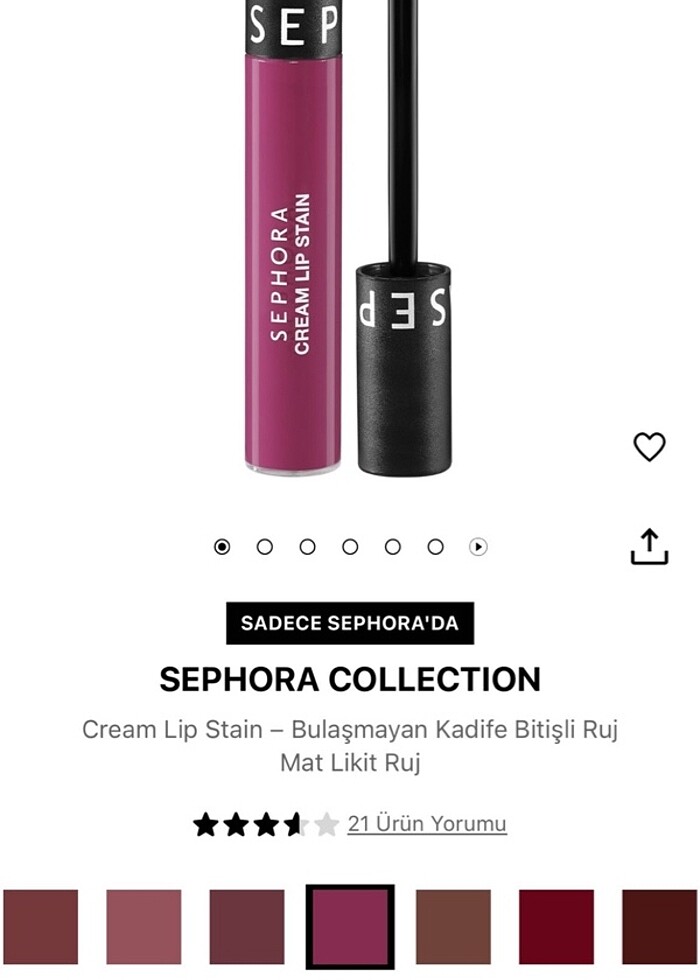Pick the dark burgundy color swatch
The height and width of the screenshot is (980, 700).
pyautogui.click(x=658, y=927)
